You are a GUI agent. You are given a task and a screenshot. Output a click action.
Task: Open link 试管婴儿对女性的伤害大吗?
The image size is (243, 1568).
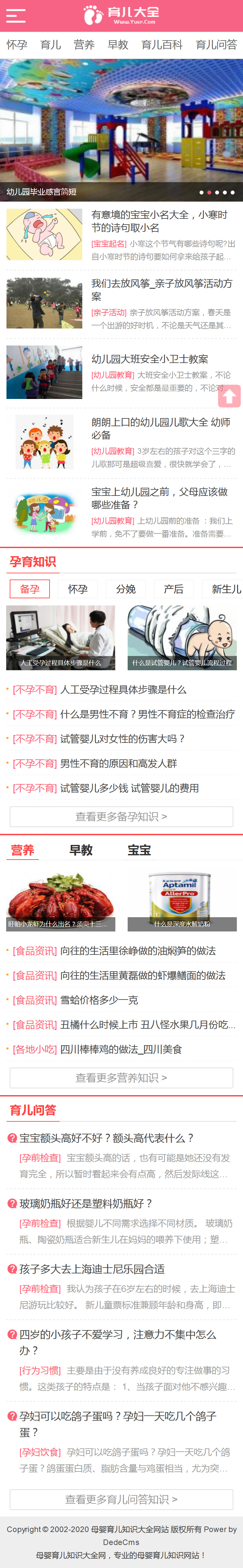pos(122,738)
